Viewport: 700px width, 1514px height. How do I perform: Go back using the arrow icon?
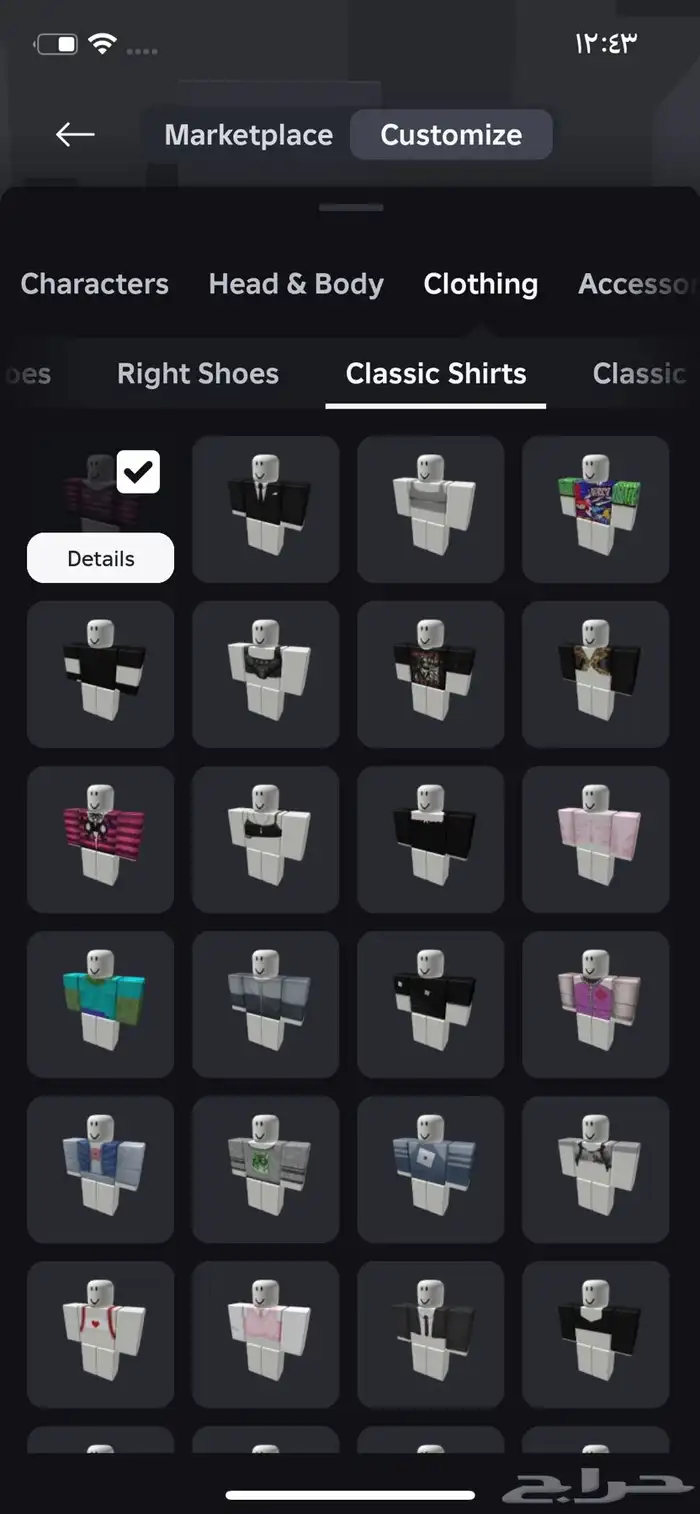pyautogui.click(x=75, y=134)
